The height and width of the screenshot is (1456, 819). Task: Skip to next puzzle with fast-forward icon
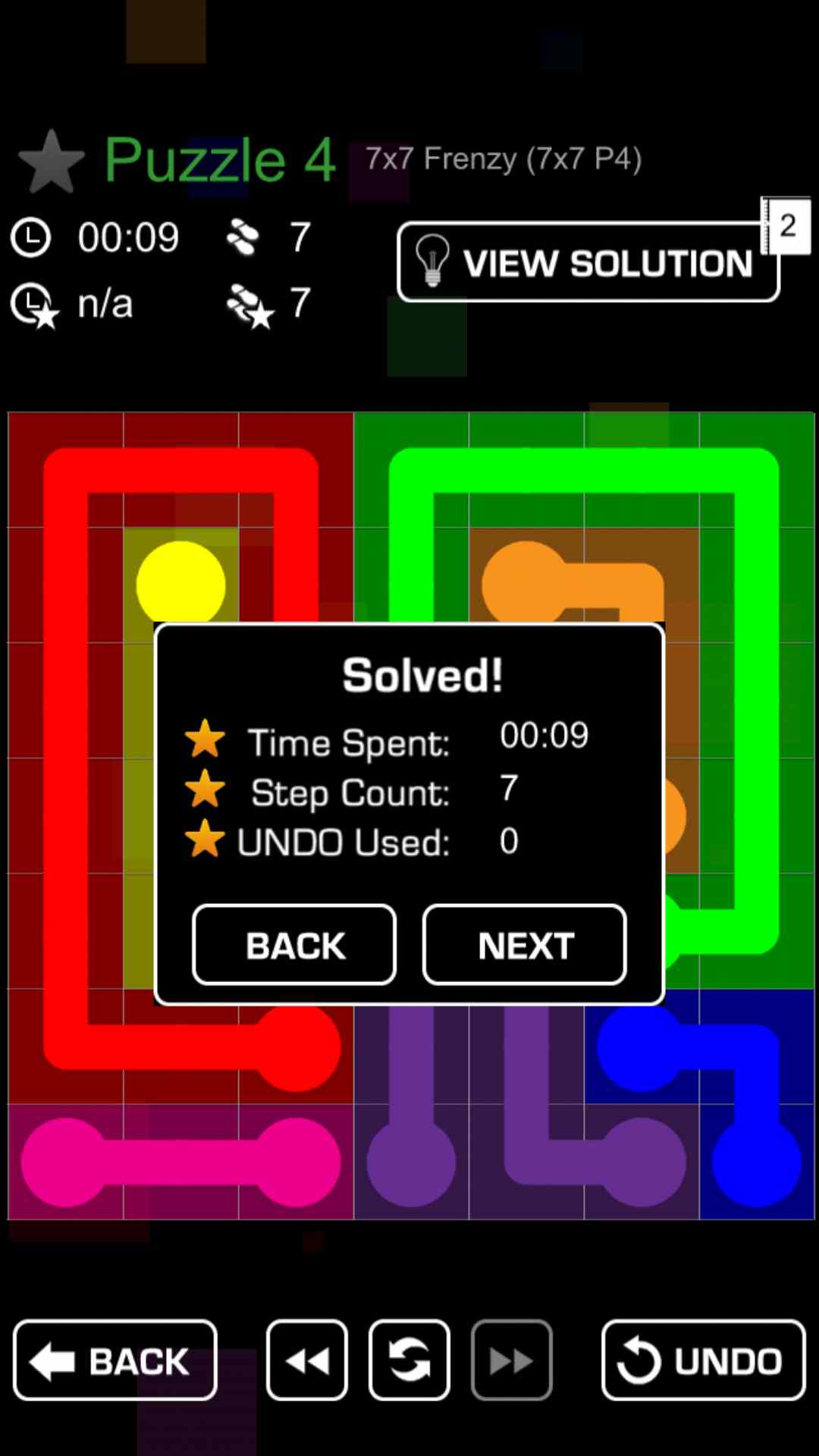(x=512, y=1360)
